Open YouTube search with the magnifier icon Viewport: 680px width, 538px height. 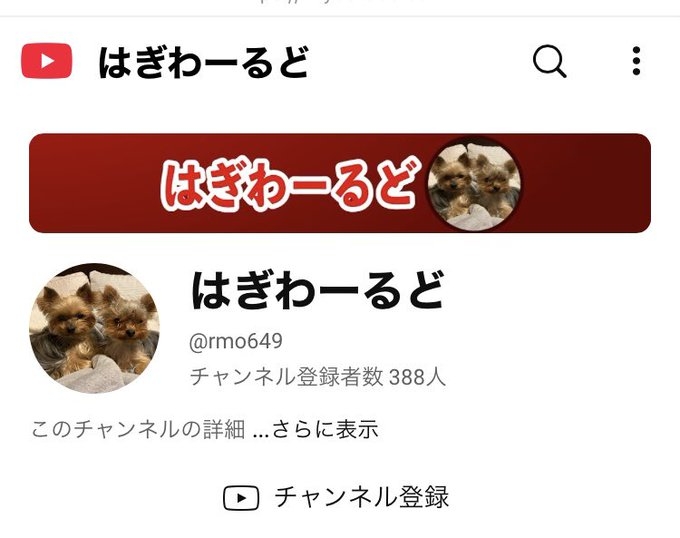(x=549, y=62)
